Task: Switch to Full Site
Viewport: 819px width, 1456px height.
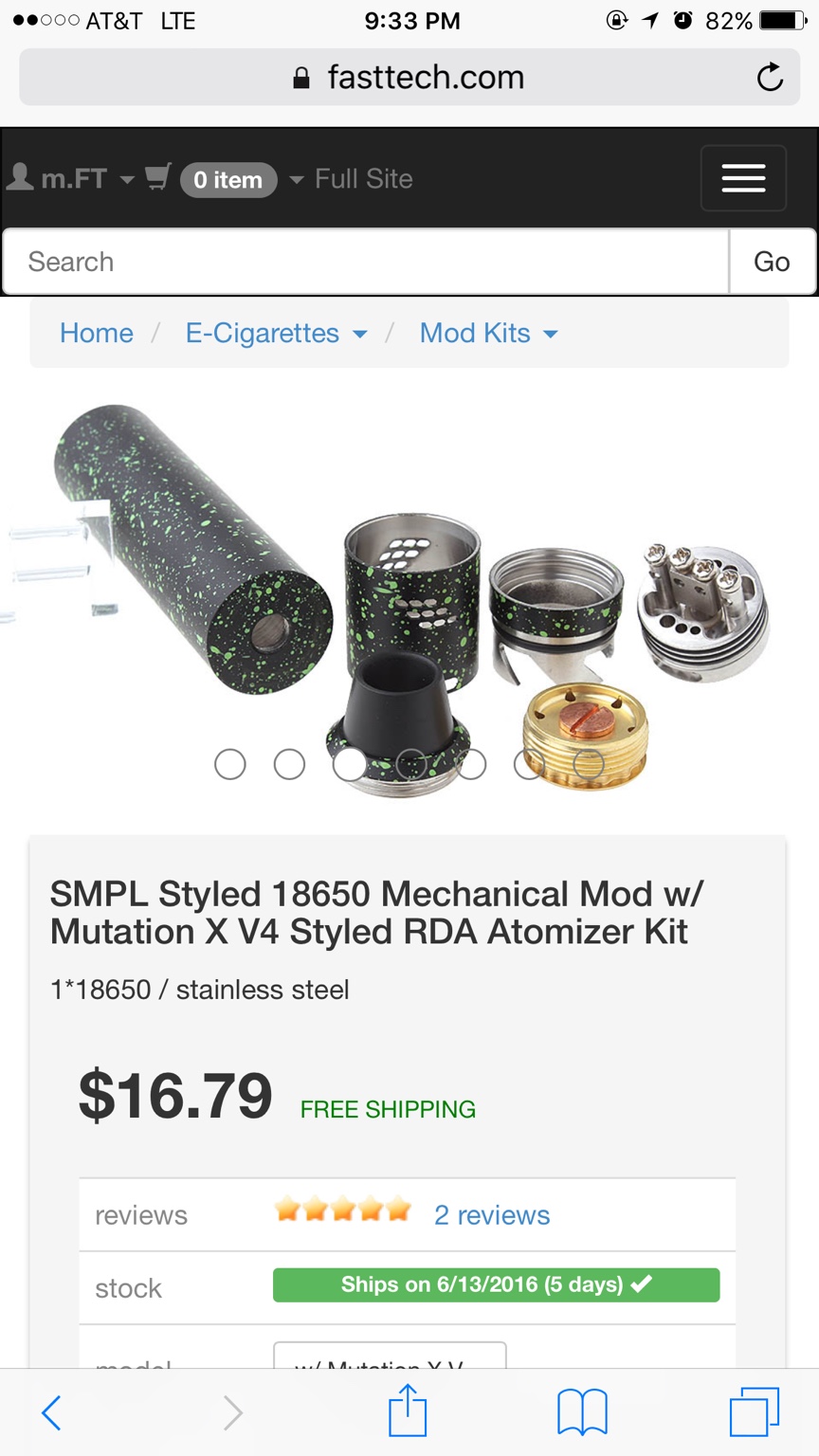Action: pyautogui.click(x=363, y=178)
